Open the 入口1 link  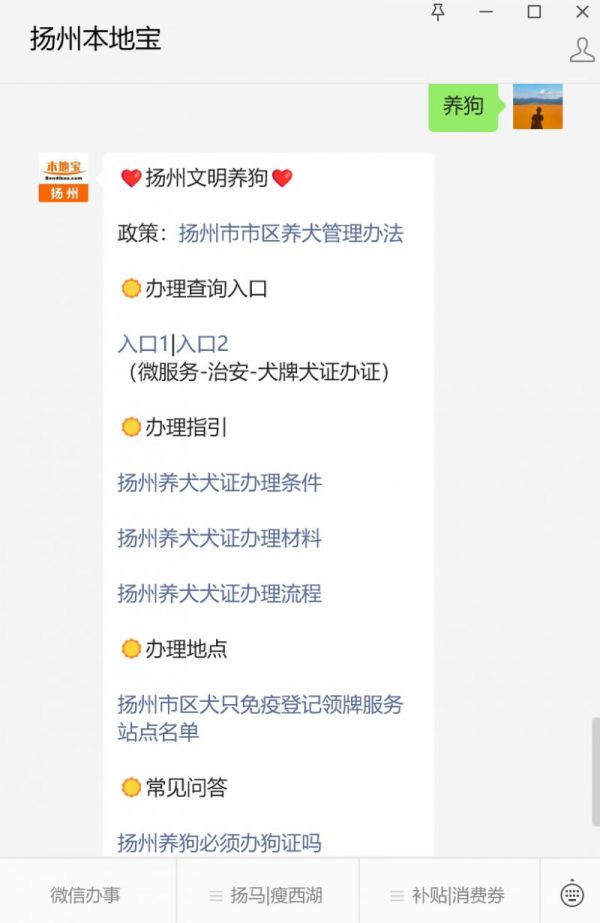143,344
